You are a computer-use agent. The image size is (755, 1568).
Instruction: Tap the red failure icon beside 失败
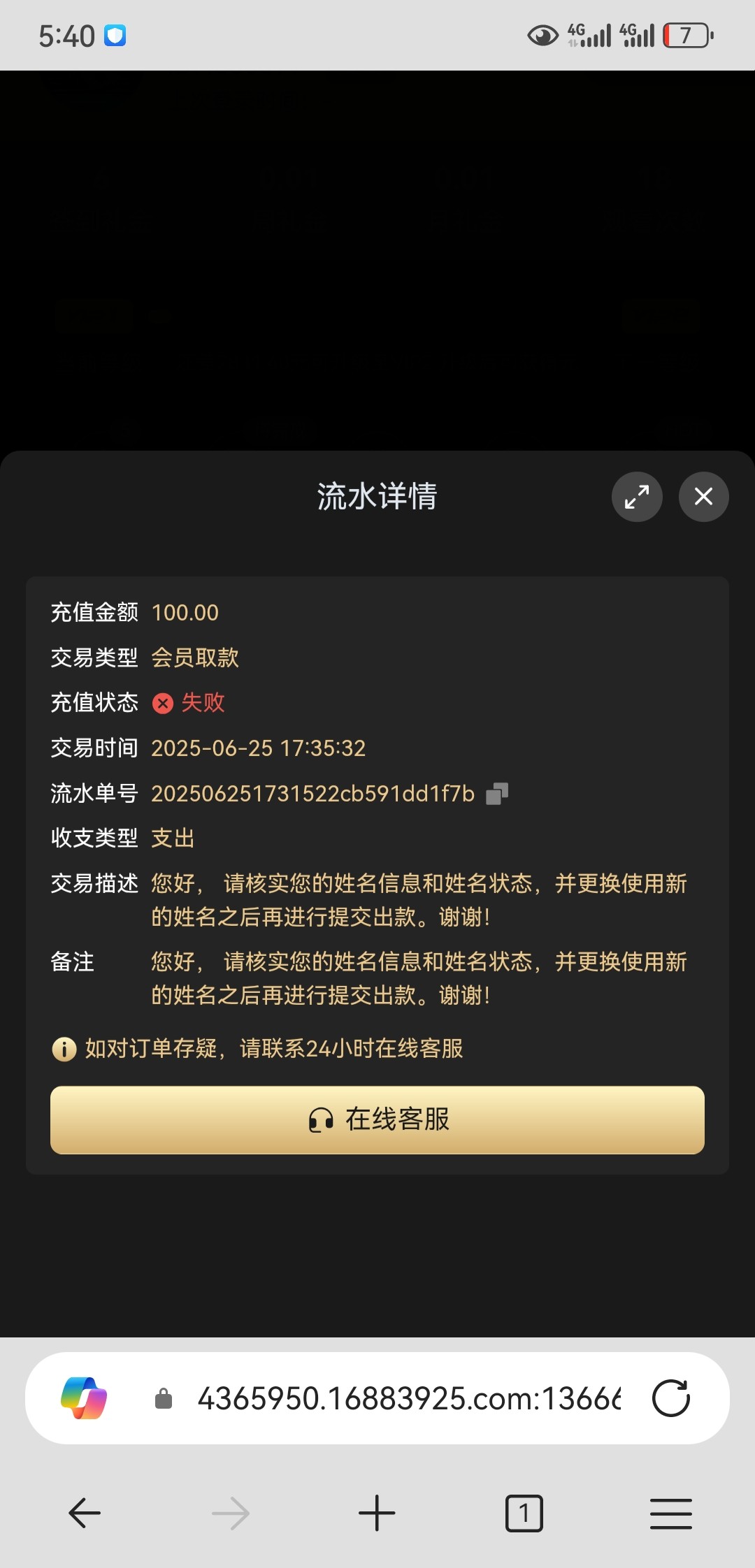(x=163, y=702)
